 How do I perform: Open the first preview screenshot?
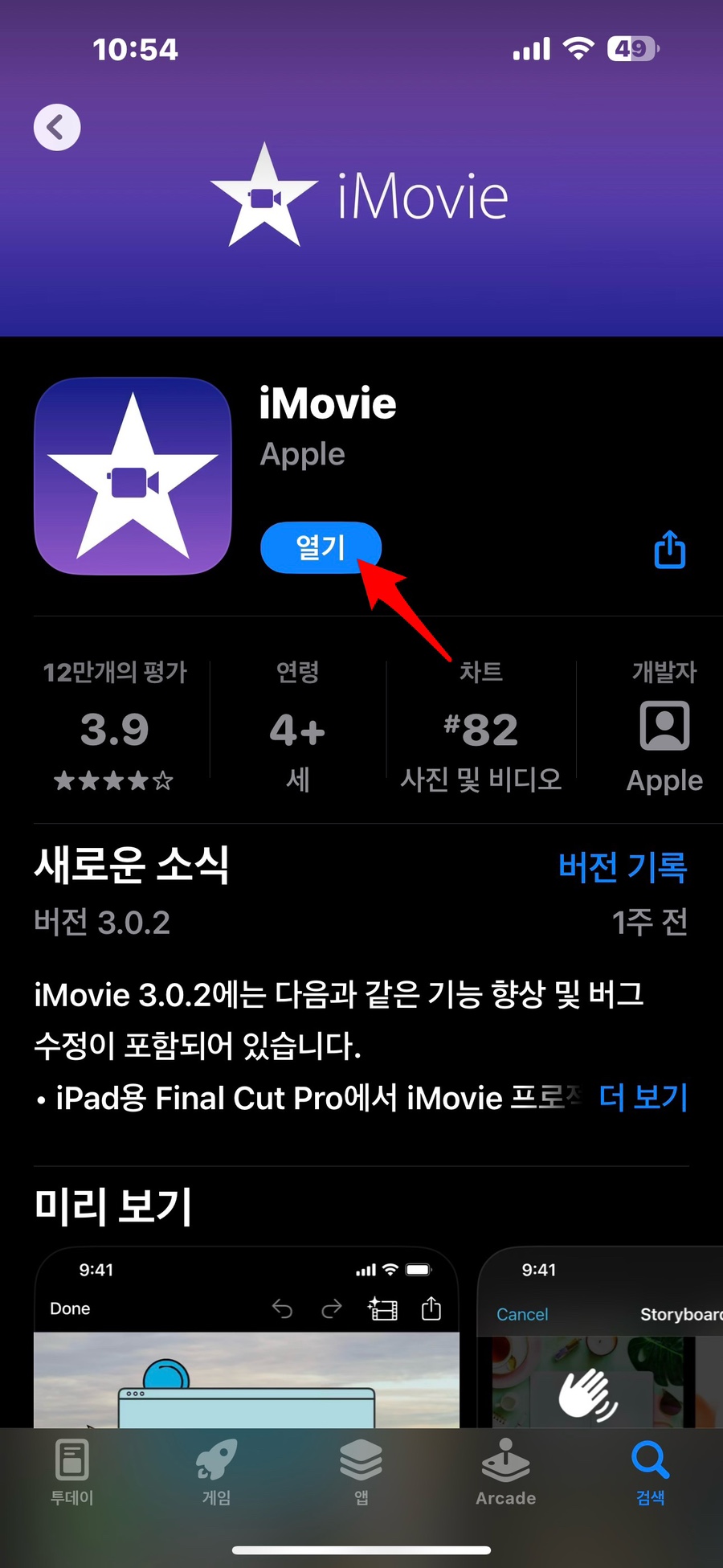coord(247,1337)
